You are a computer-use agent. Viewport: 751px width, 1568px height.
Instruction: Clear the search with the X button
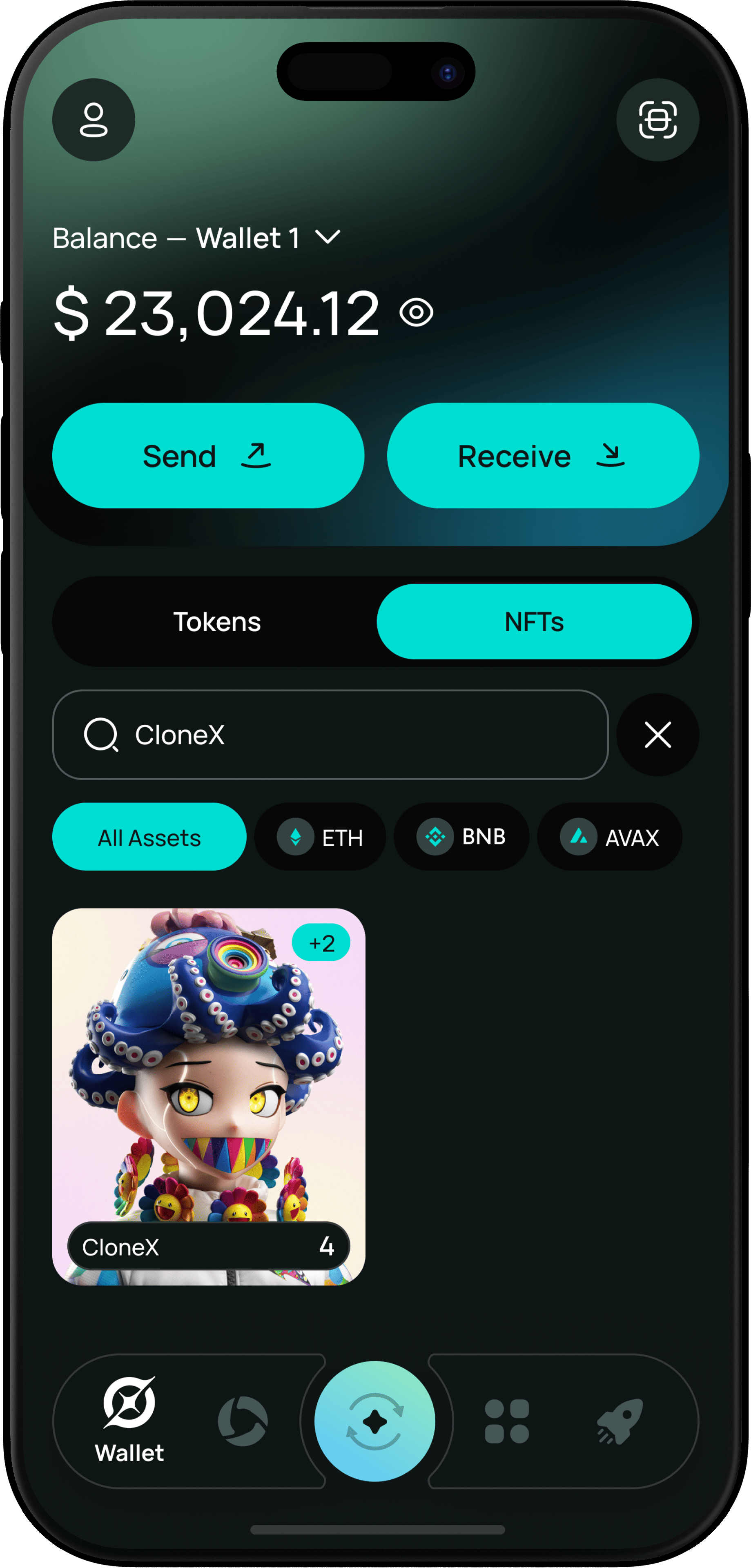pos(657,735)
